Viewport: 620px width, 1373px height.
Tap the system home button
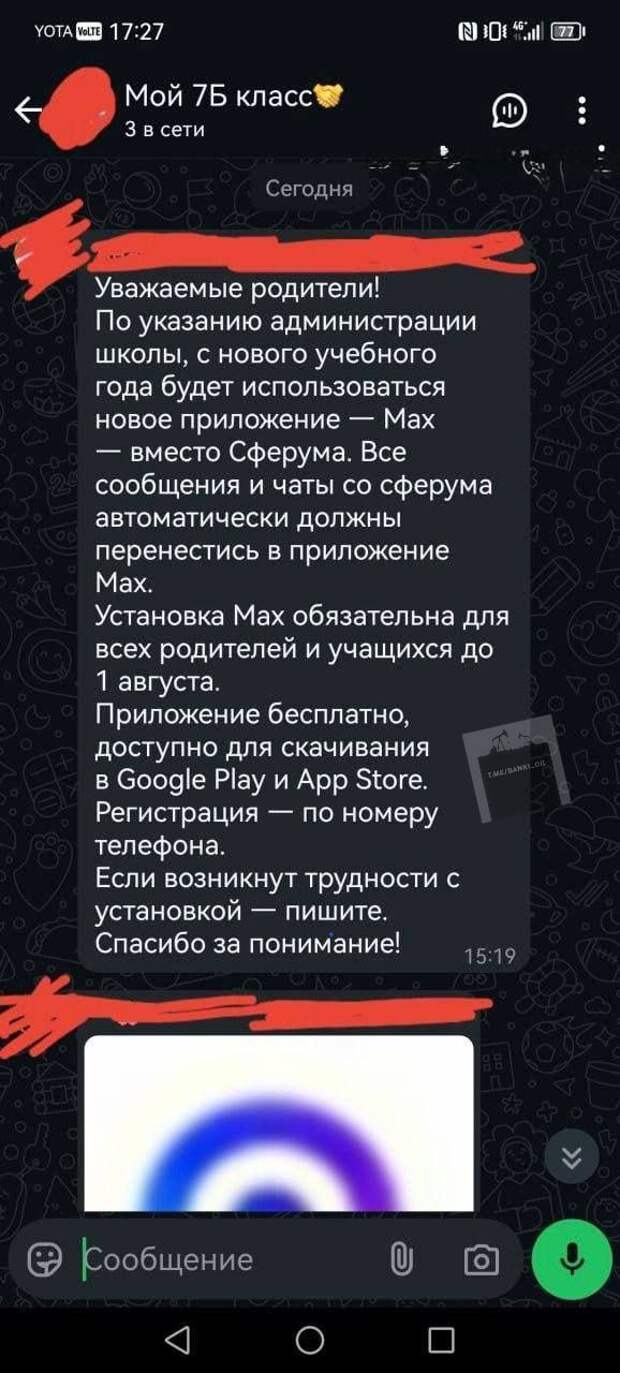(310, 1339)
